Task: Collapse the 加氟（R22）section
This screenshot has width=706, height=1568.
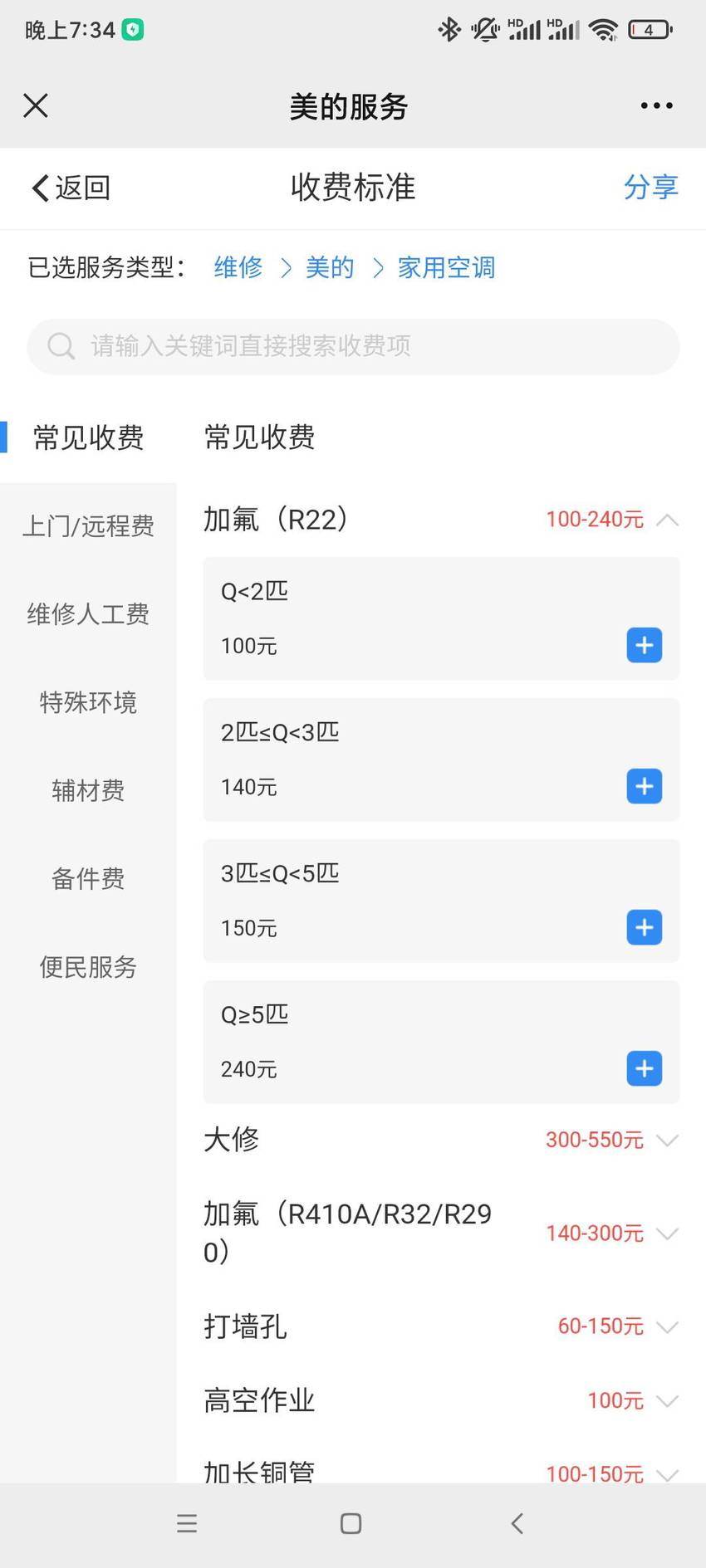Action: pyautogui.click(x=441, y=520)
